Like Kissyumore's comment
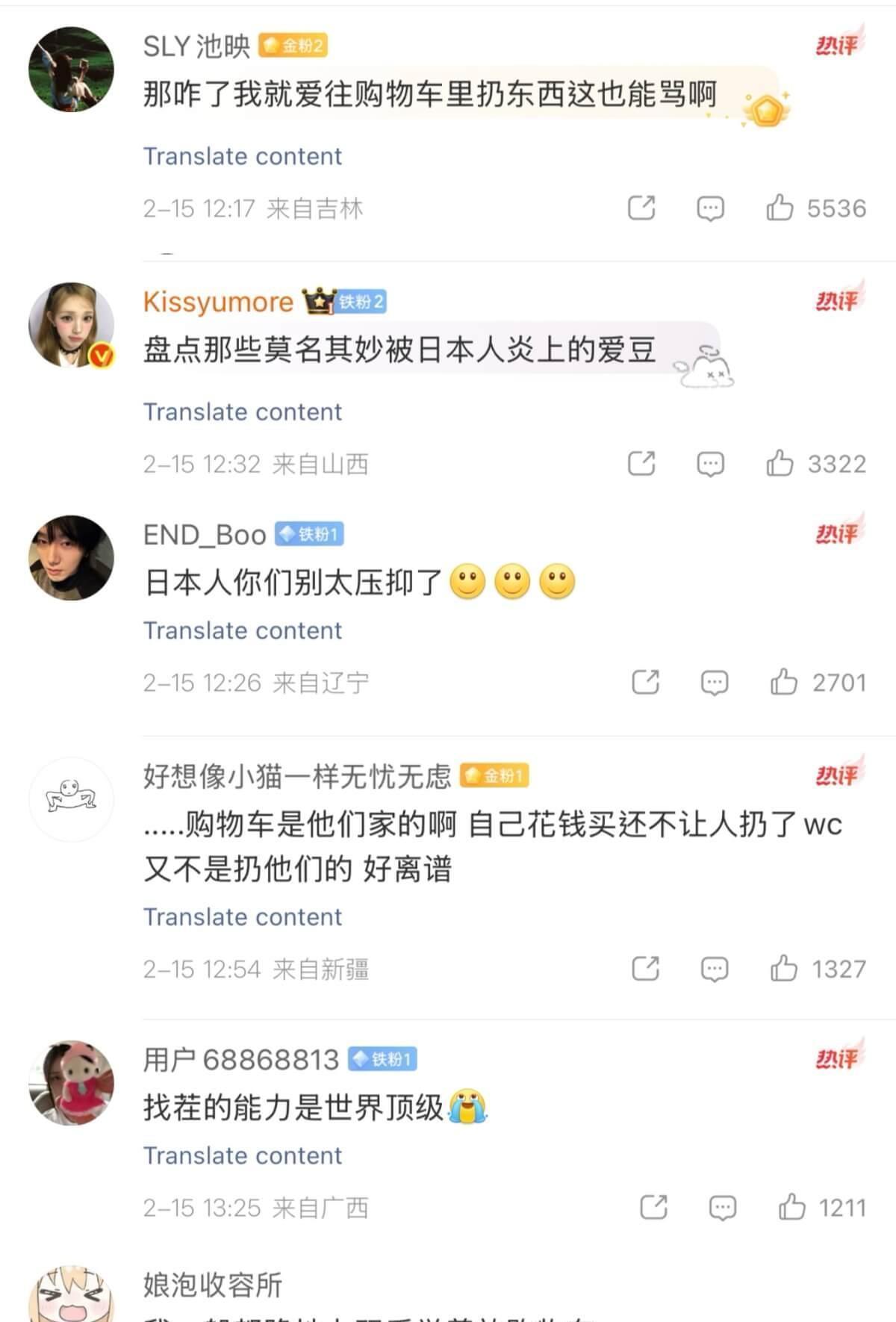 [x=780, y=463]
